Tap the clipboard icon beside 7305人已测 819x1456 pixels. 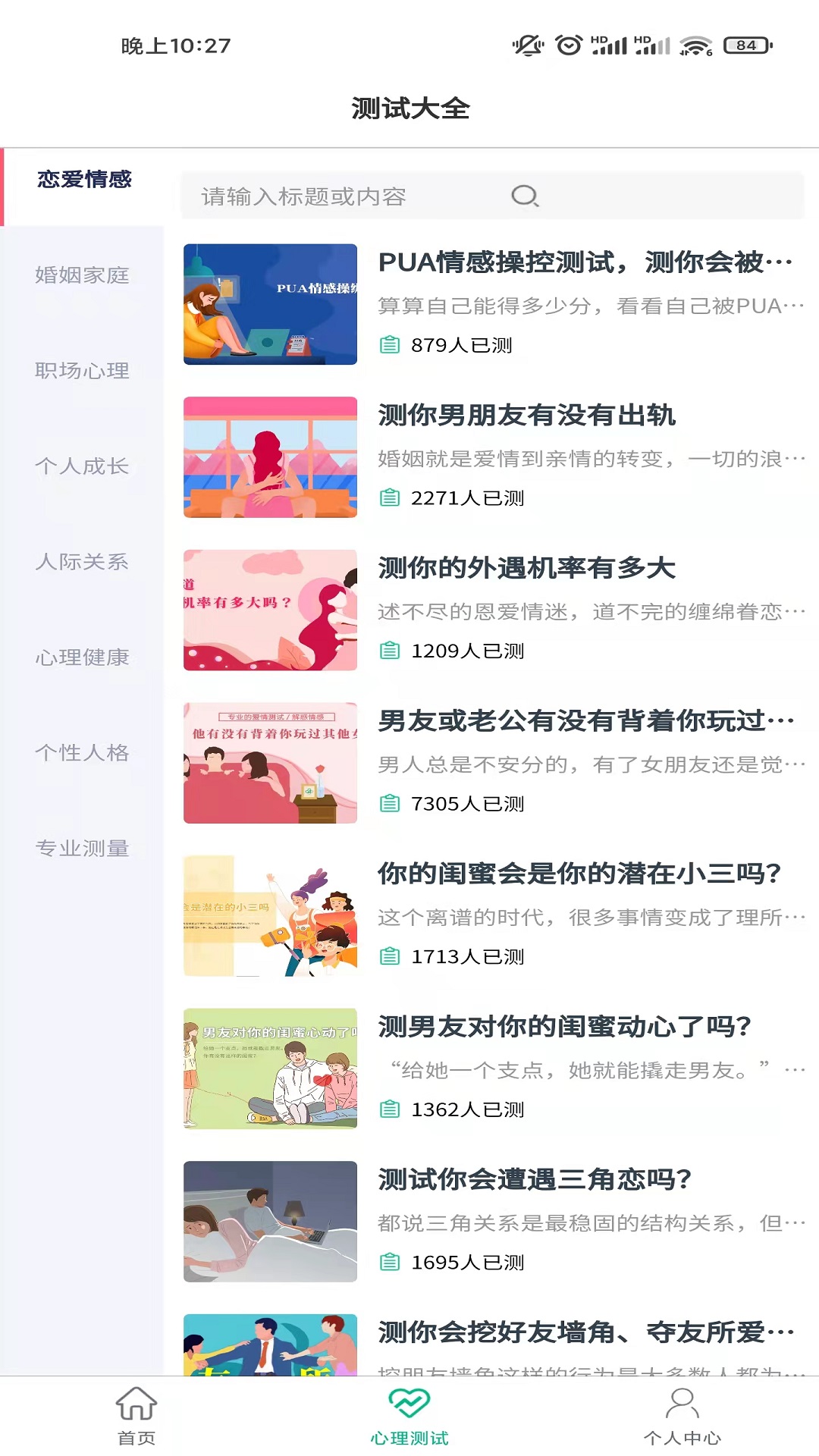tap(389, 803)
